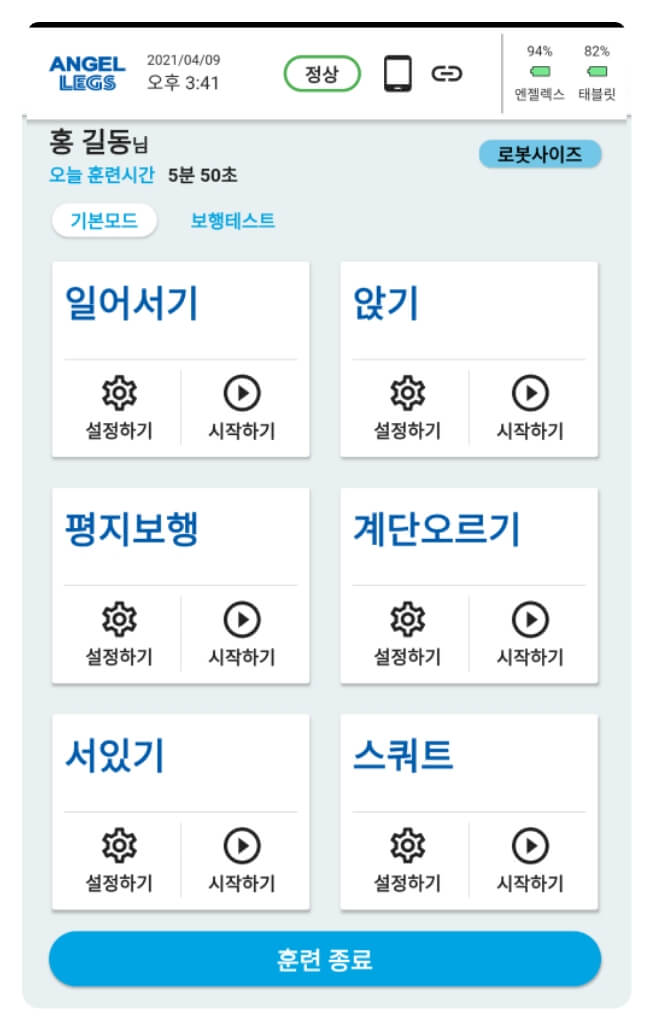
Task: Open the 로봇사이즈 button
Action: (x=540, y=155)
